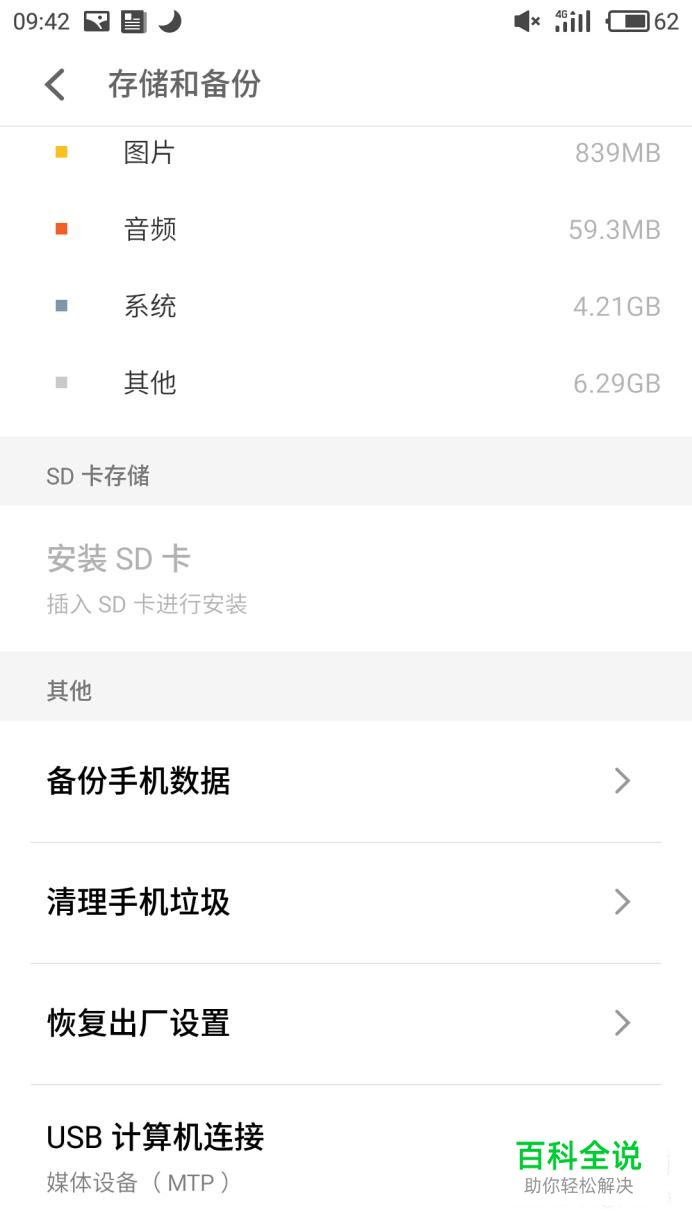
Task: Go back from 存储和备份 screen
Action: pyautogui.click(x=55, y=85)
